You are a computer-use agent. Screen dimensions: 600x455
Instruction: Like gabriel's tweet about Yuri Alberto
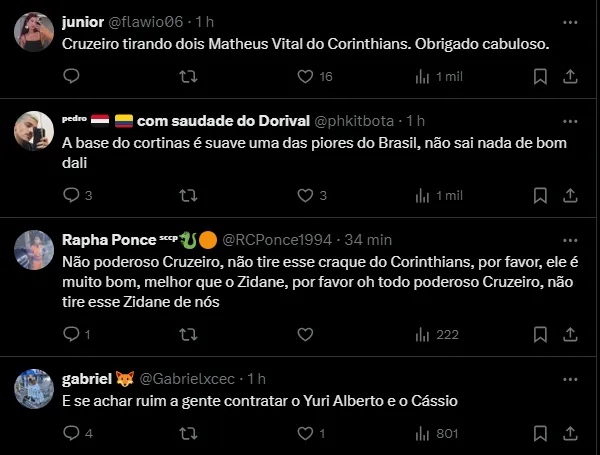306,433
